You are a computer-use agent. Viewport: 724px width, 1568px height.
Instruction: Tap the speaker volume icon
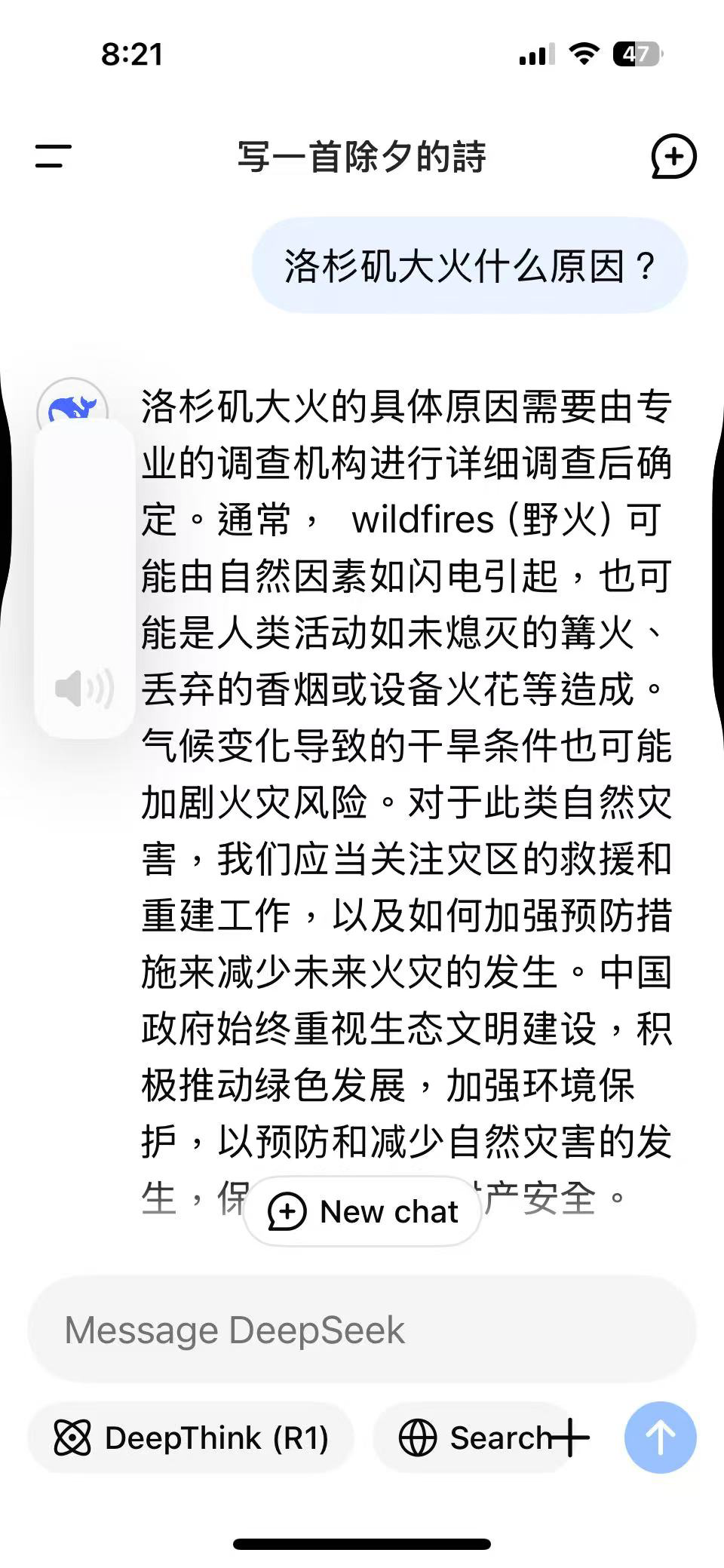[x=84, y=688]
